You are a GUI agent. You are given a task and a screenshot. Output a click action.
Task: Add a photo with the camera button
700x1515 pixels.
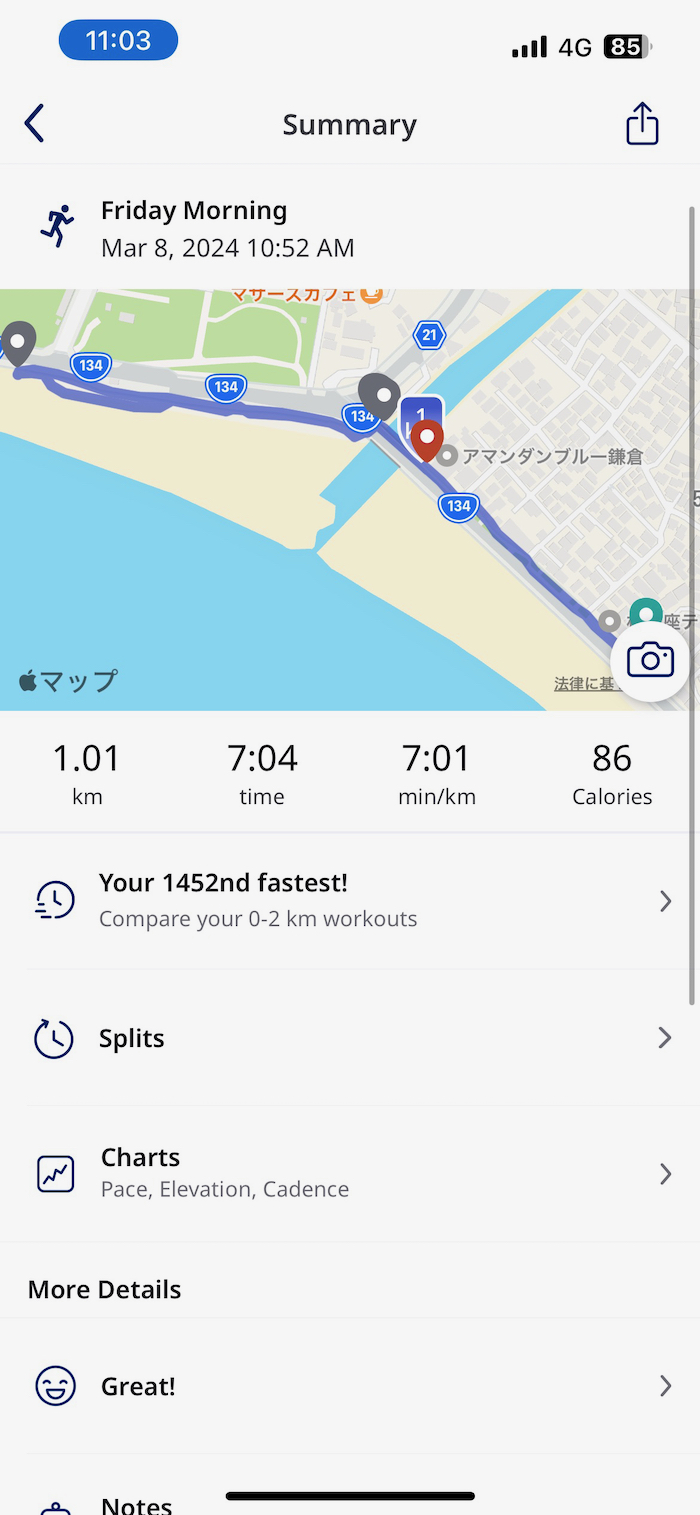pos(650,660)
